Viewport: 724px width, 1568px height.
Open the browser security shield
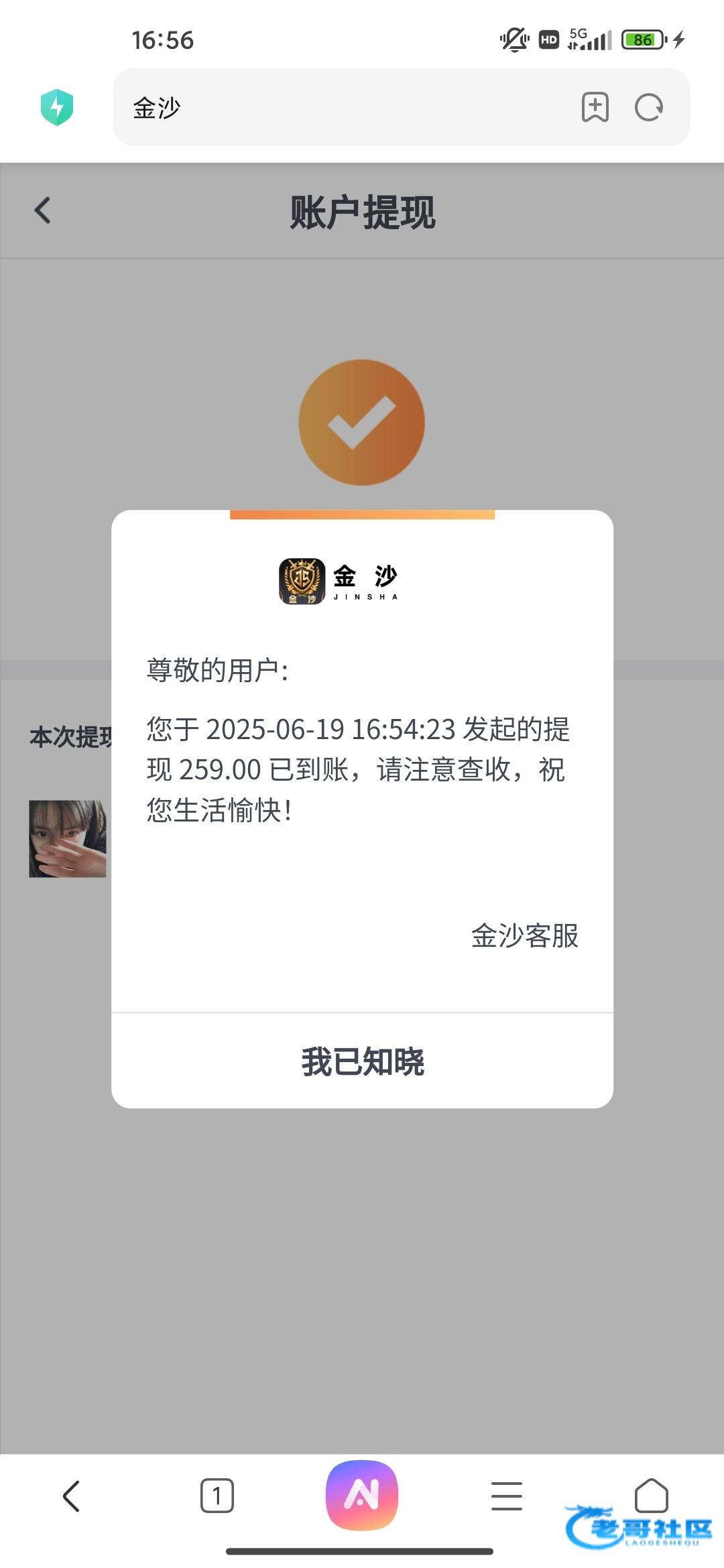tap(57, 107)
